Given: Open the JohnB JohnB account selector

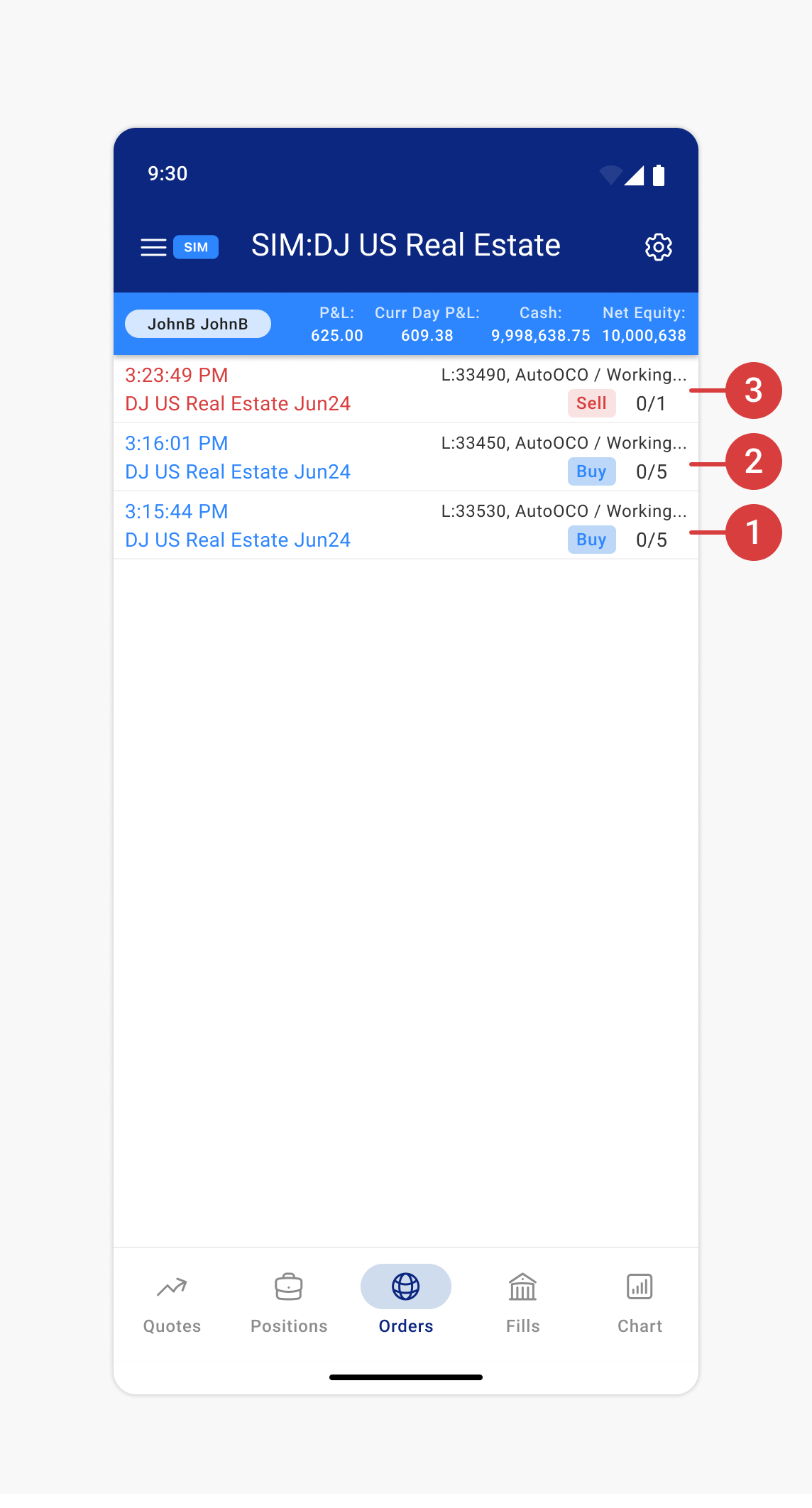Looking at the screenshot, I should (198, 323).
